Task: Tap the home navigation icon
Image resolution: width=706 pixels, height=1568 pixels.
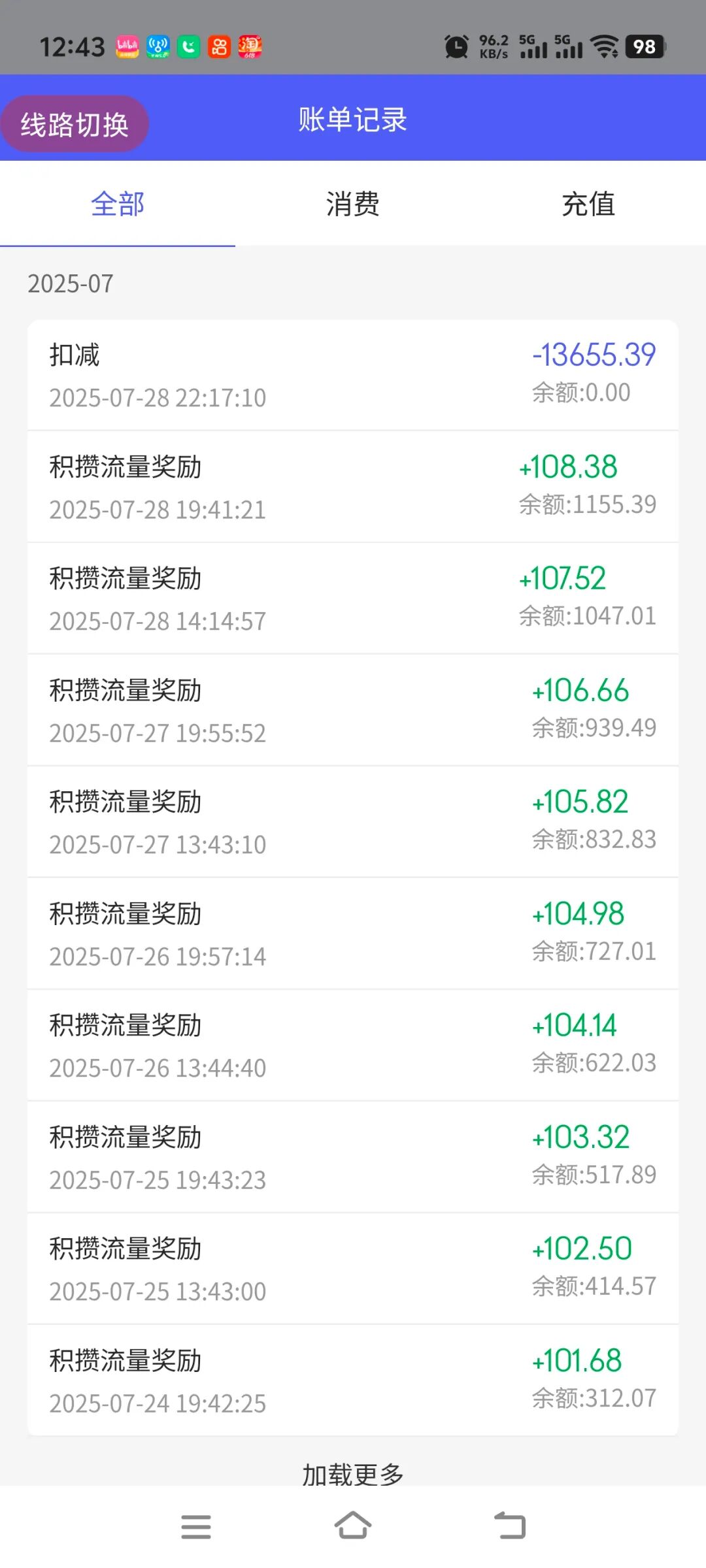Action: 353,1525
